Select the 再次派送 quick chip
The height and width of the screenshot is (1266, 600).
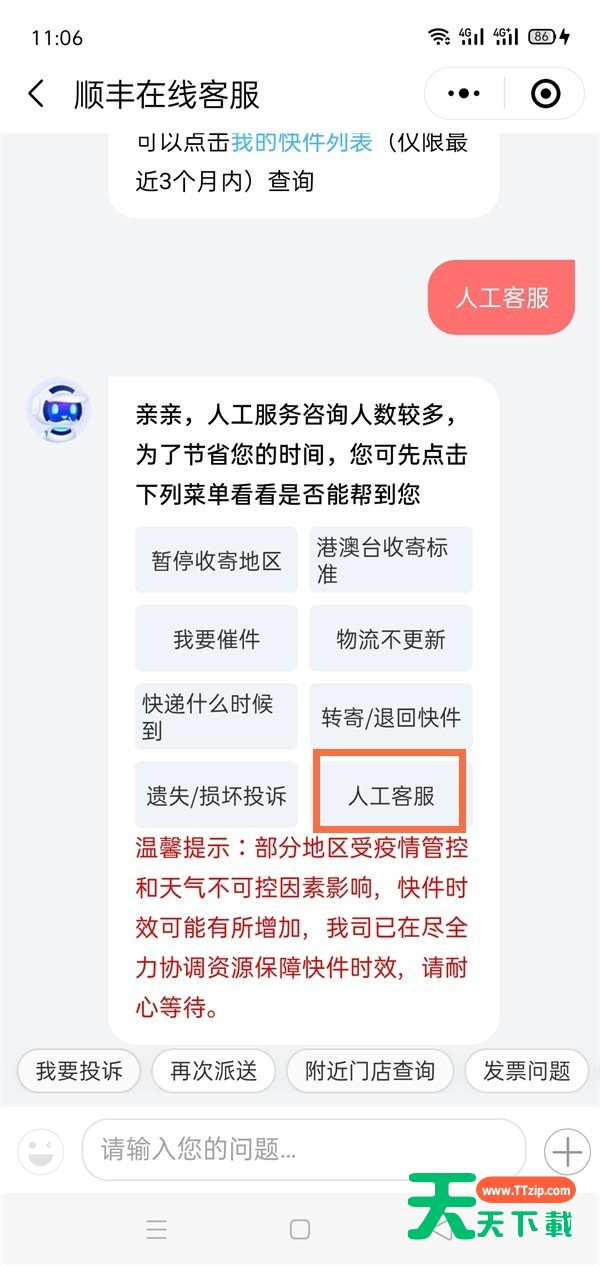(214, 1071)
